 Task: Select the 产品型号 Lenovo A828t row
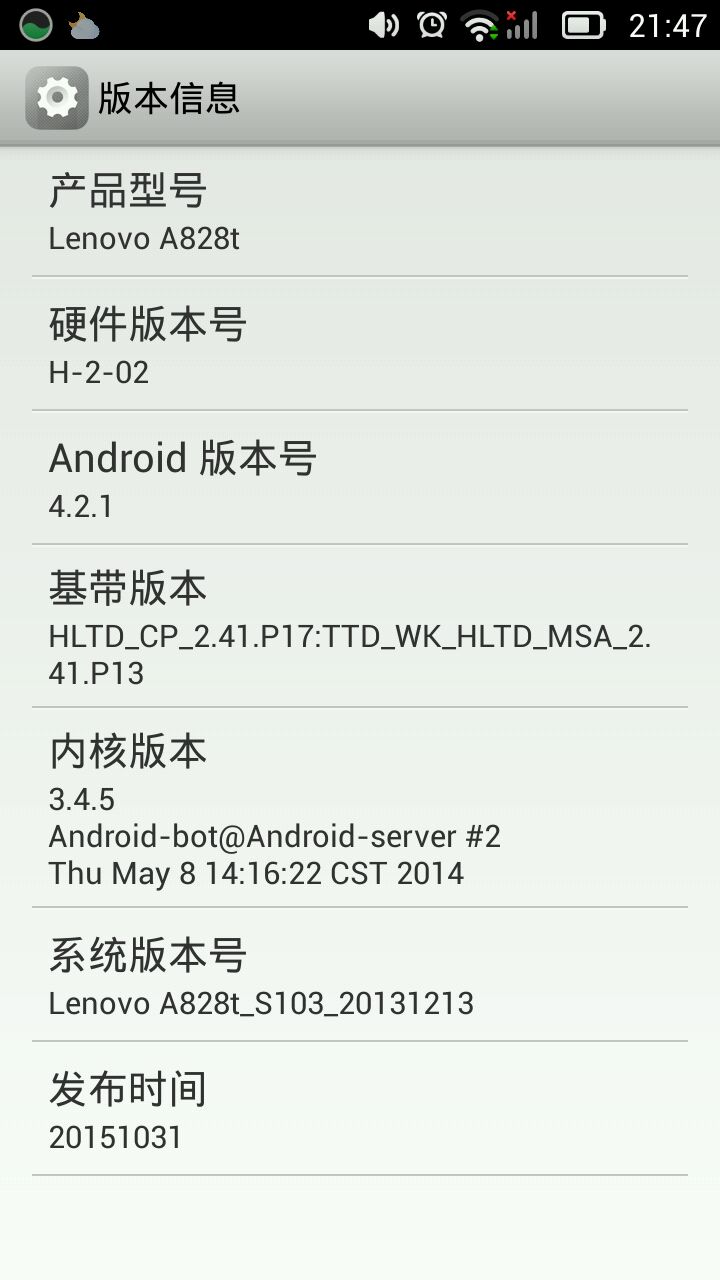[x=360, y=212]
